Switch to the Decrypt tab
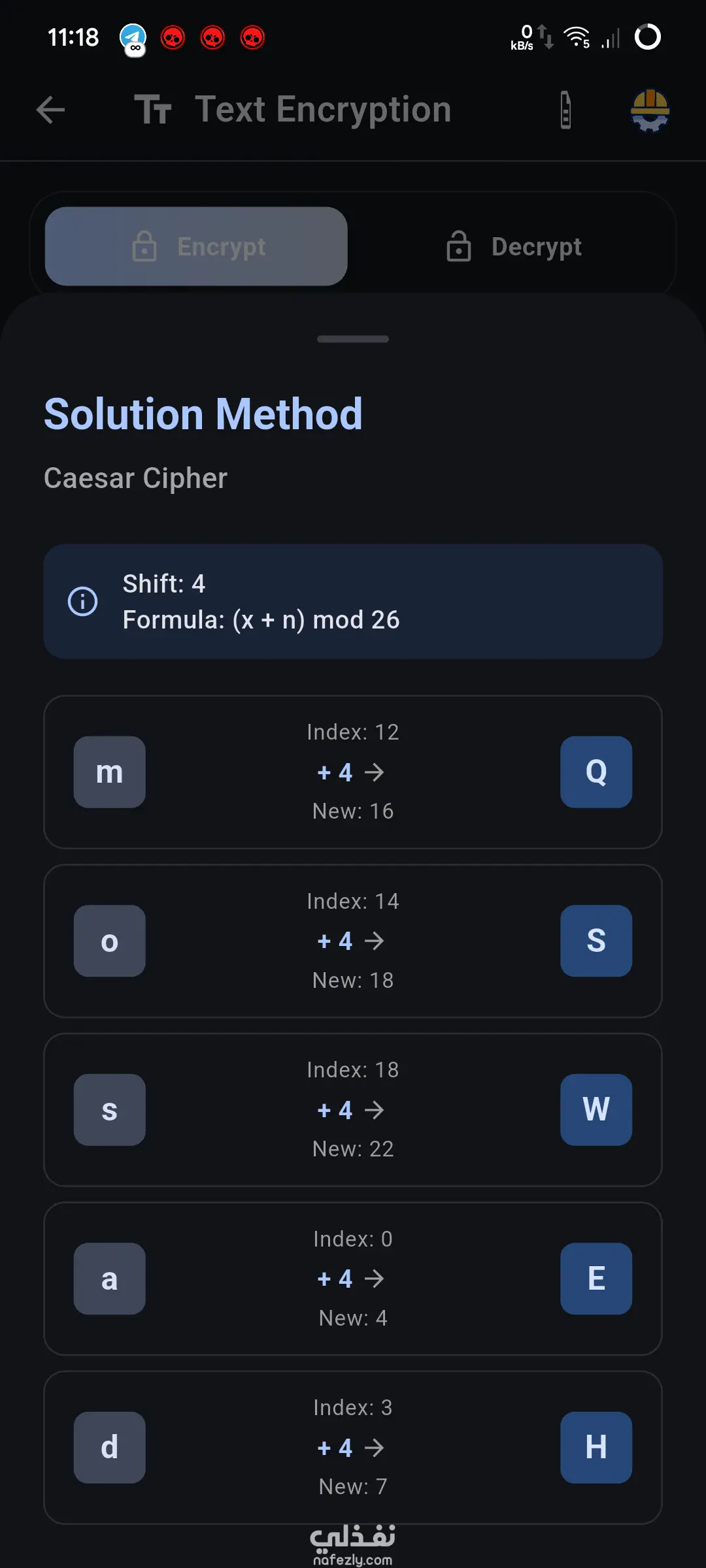The width and height of the screenshot is (706, 1568). click(514, 246)
